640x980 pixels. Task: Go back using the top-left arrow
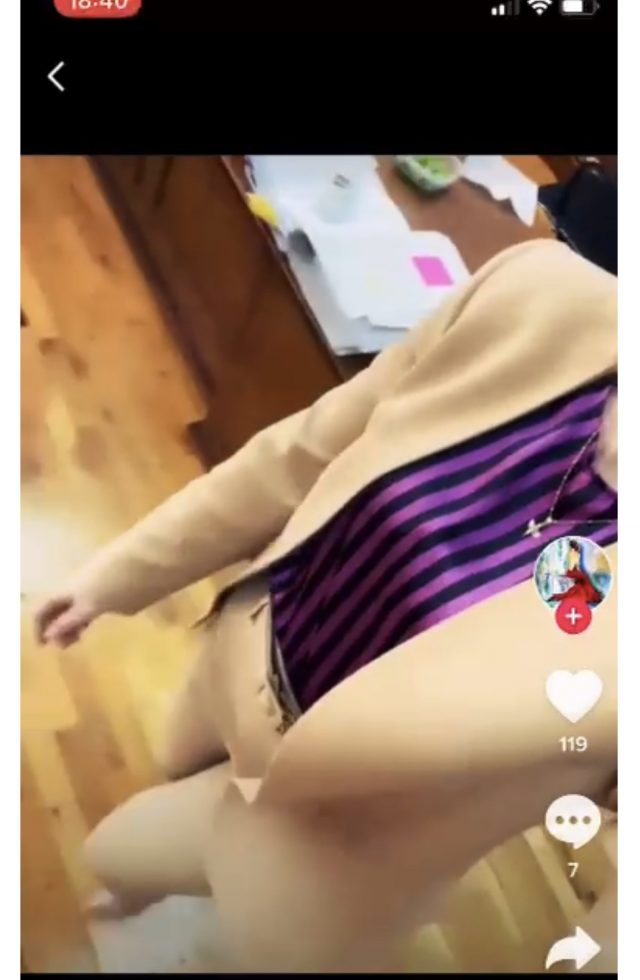click(56, 76)
